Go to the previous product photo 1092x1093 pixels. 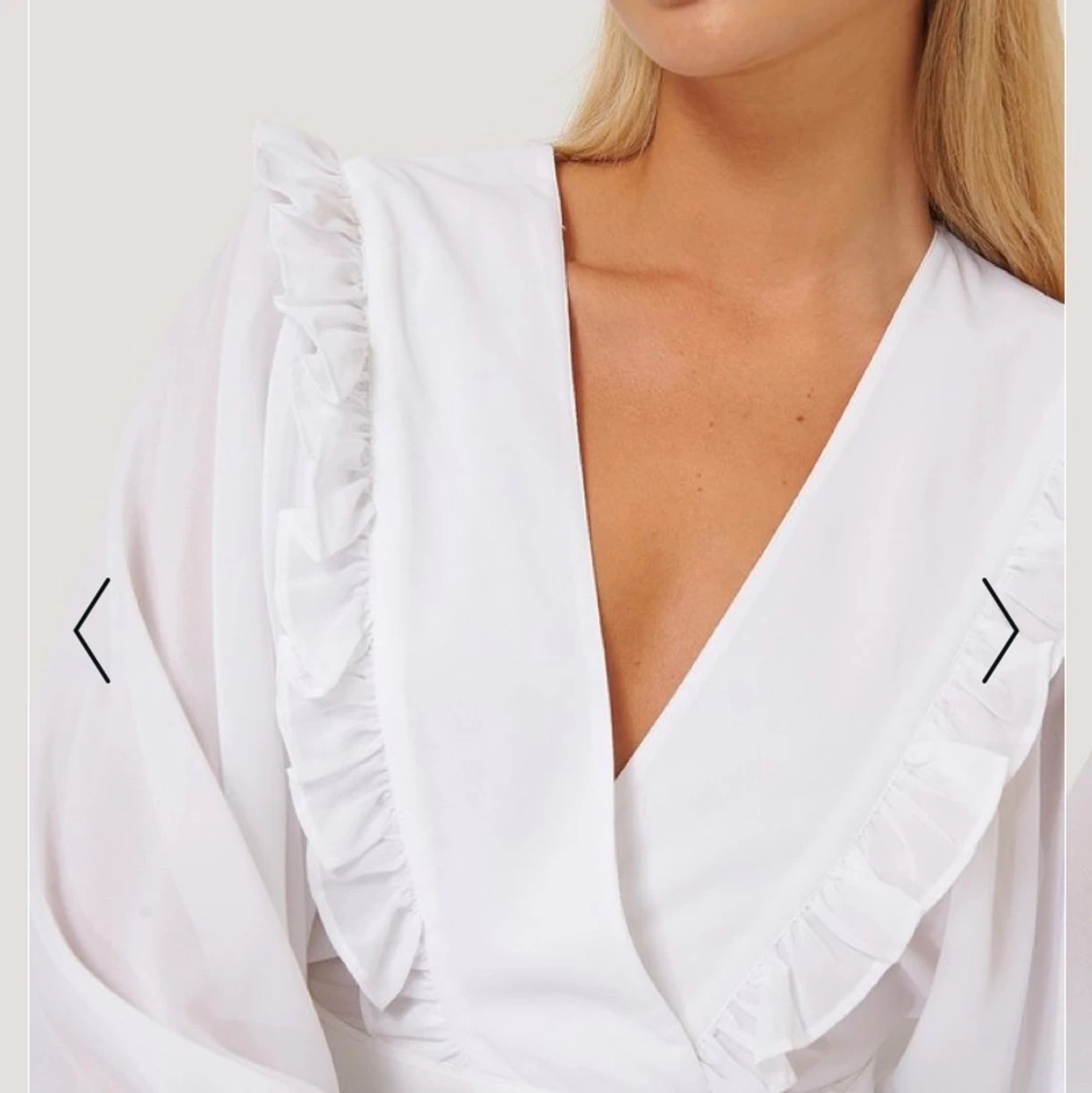92,630
